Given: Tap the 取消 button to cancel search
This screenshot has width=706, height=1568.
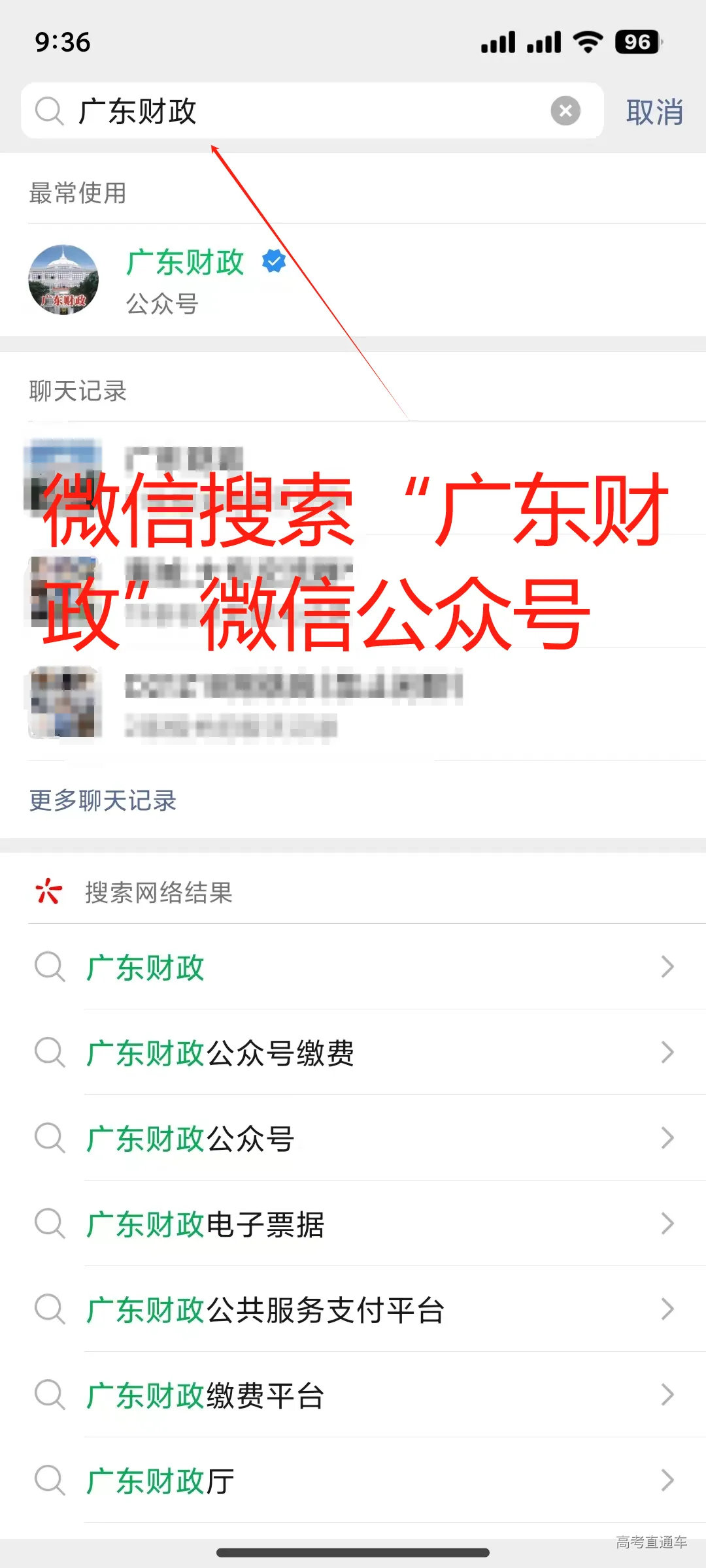Looking at the screenshot, I should pos(654,111).
